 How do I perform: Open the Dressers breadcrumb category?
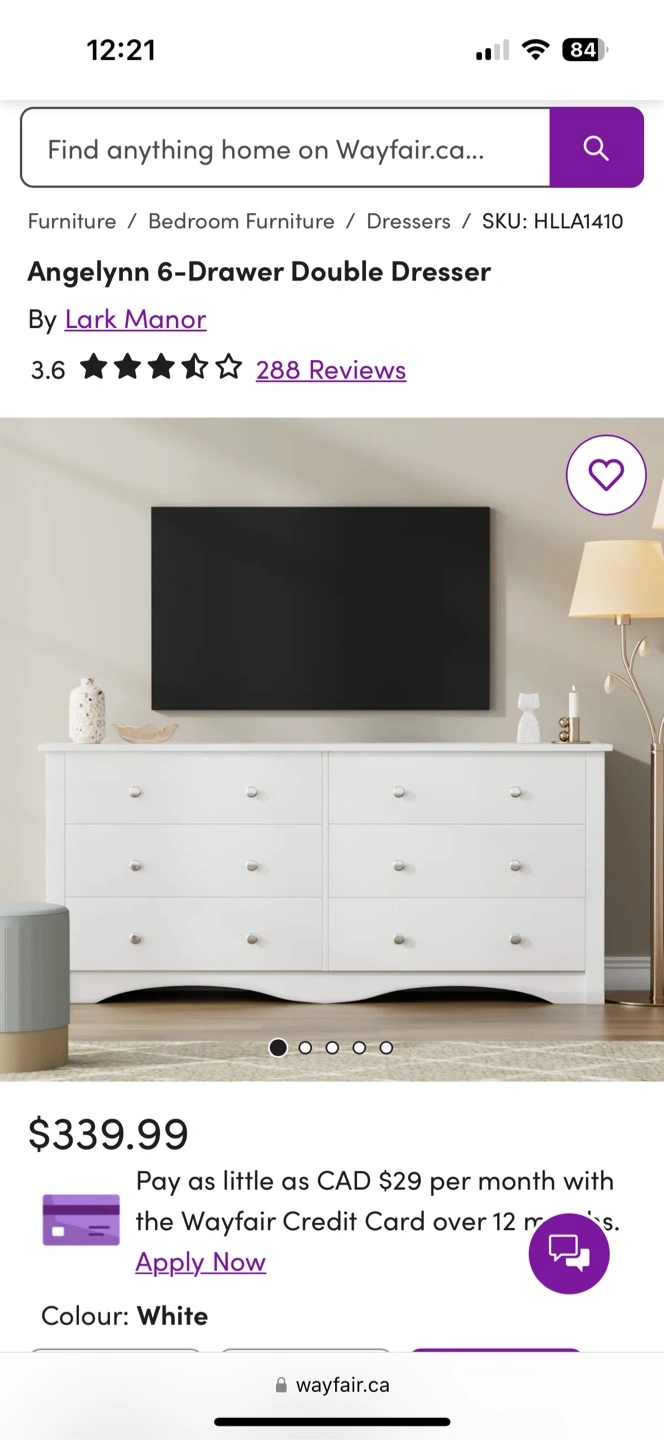coord(408,221)
